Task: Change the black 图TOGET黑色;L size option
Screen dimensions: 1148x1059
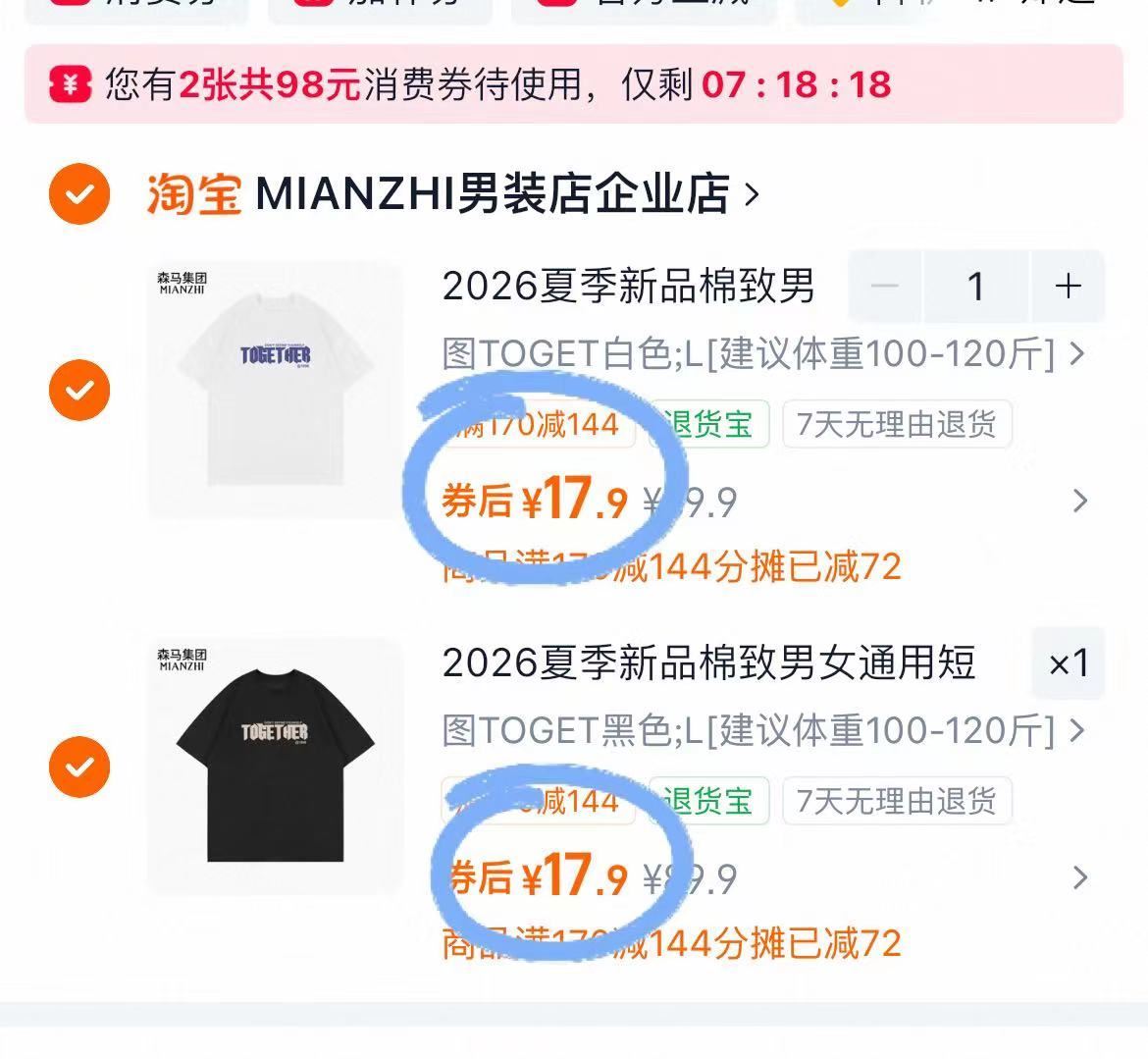Action: (x=763, y=730)
